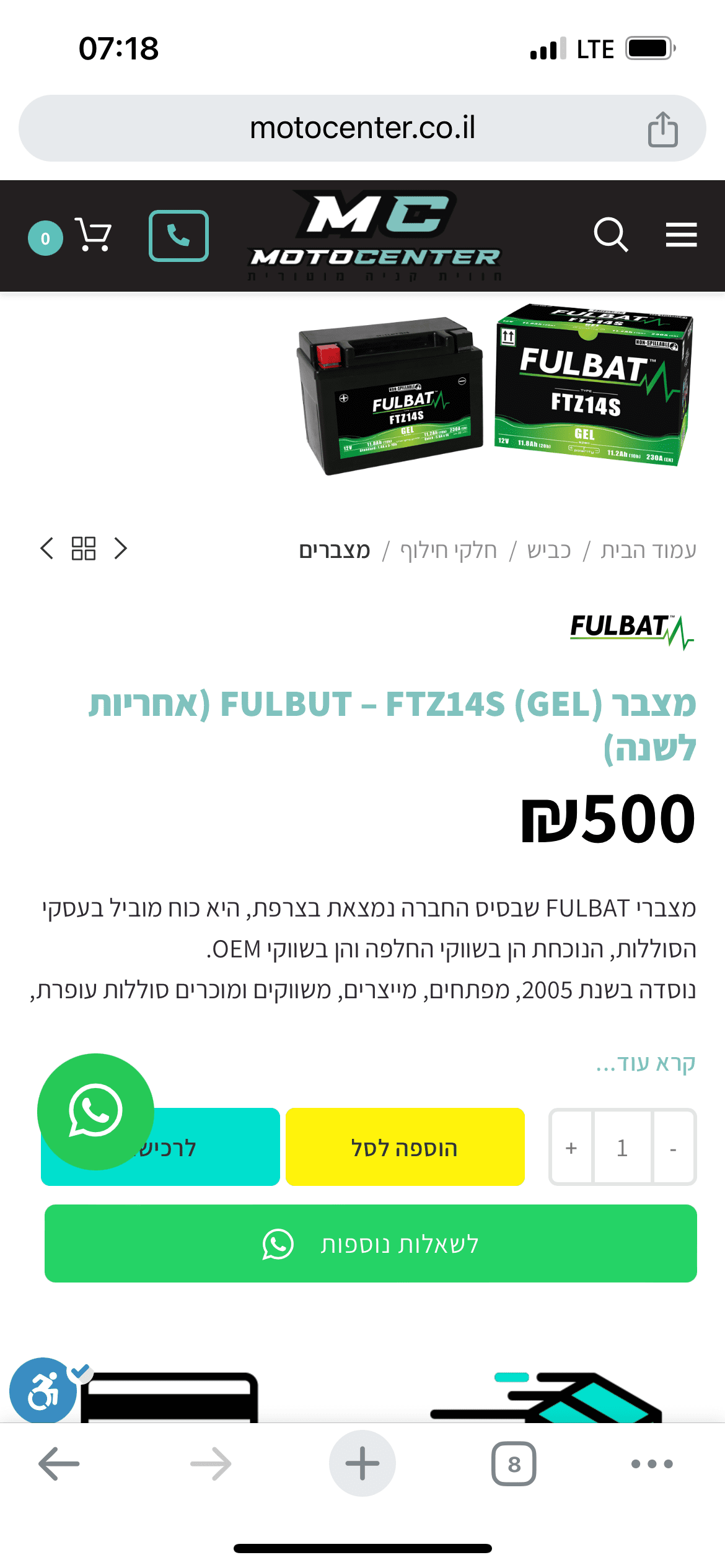Tap the motocenter.co.il address bar
This screenshot has height=1568, width=725.
point(362,128)
